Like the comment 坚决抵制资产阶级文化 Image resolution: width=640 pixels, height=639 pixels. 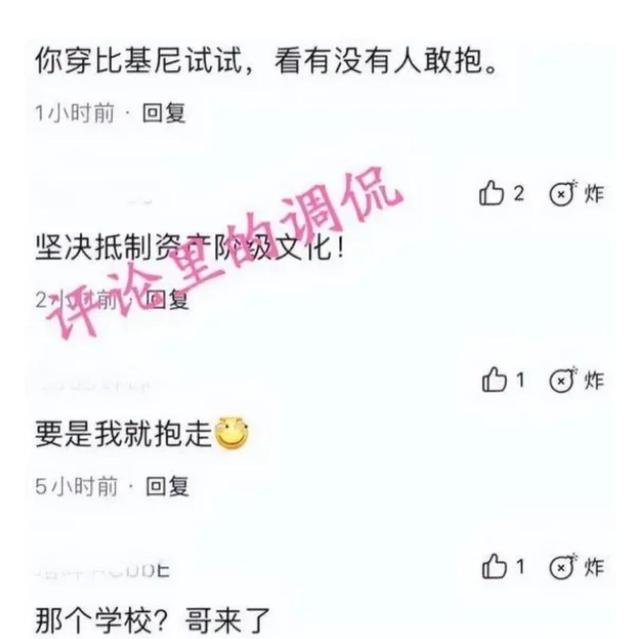point(492,194)
